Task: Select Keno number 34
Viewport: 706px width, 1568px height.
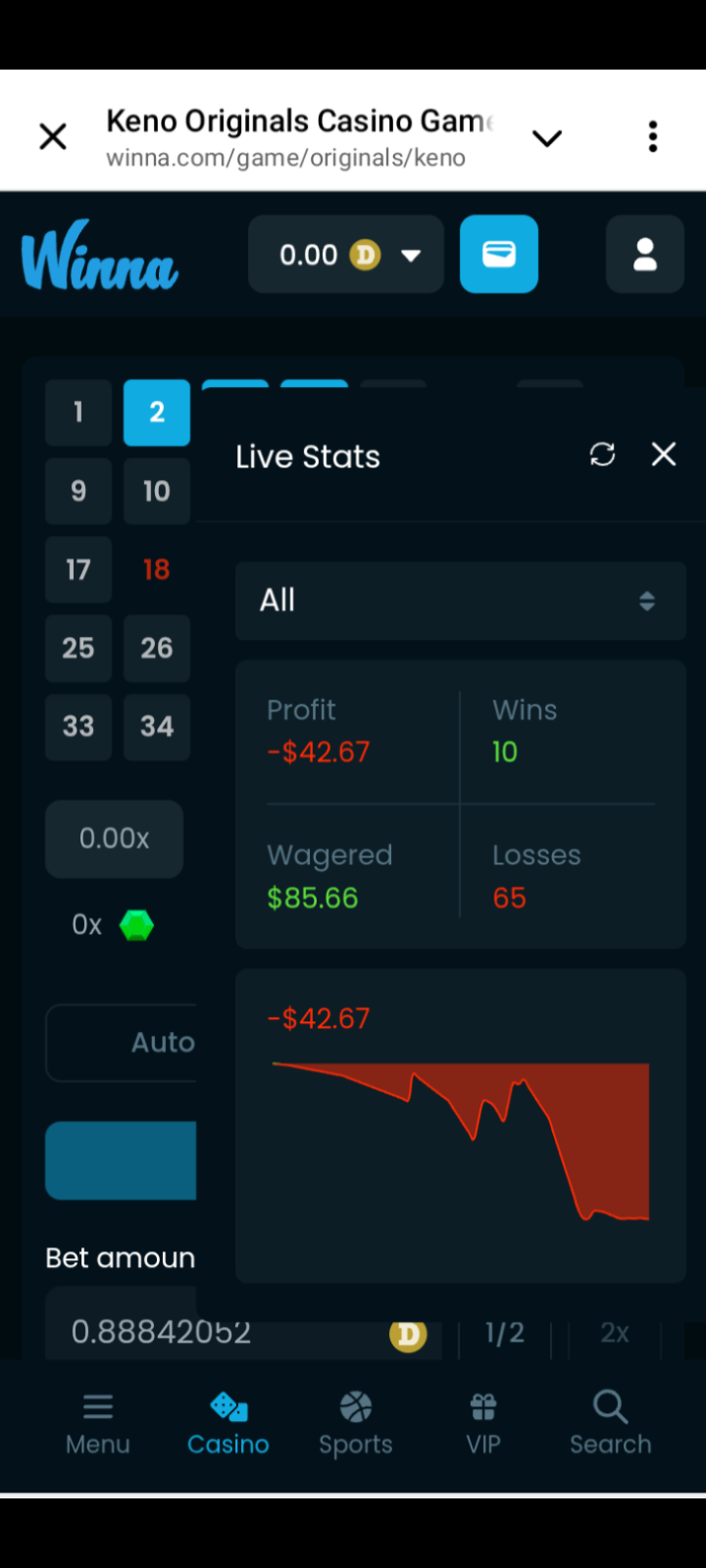Action: [157, 726]
